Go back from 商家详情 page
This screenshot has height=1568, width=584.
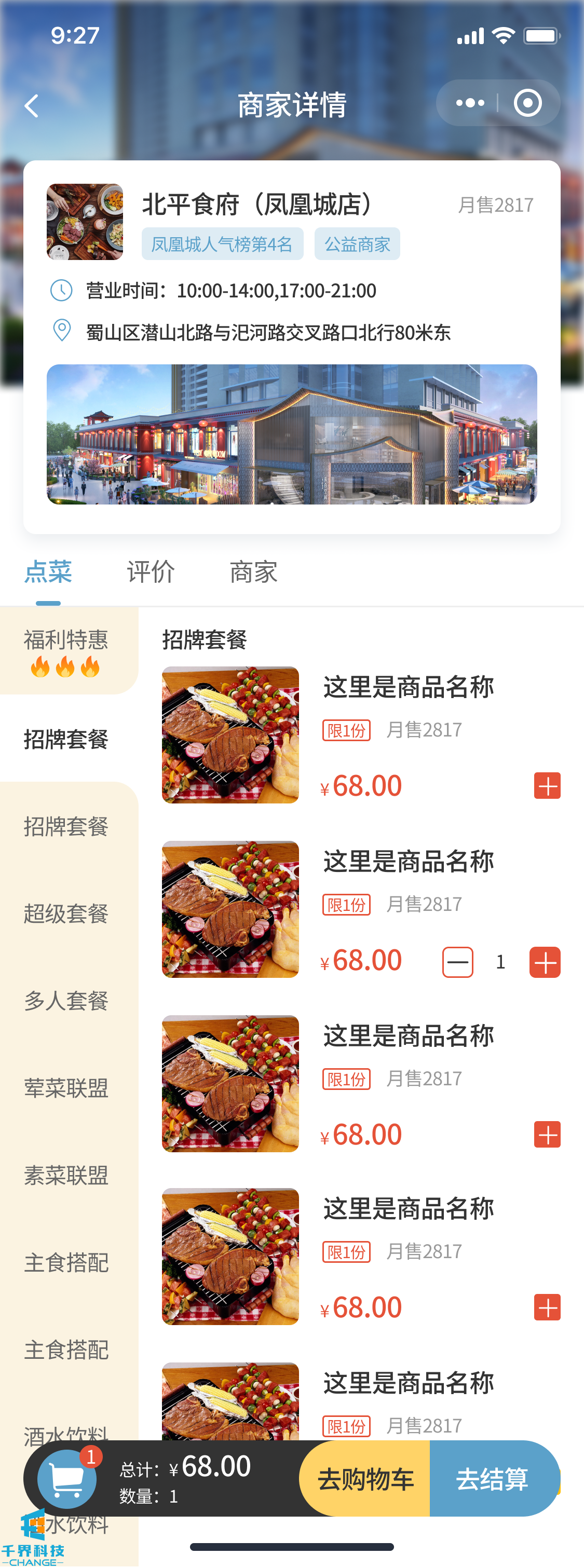32,106
